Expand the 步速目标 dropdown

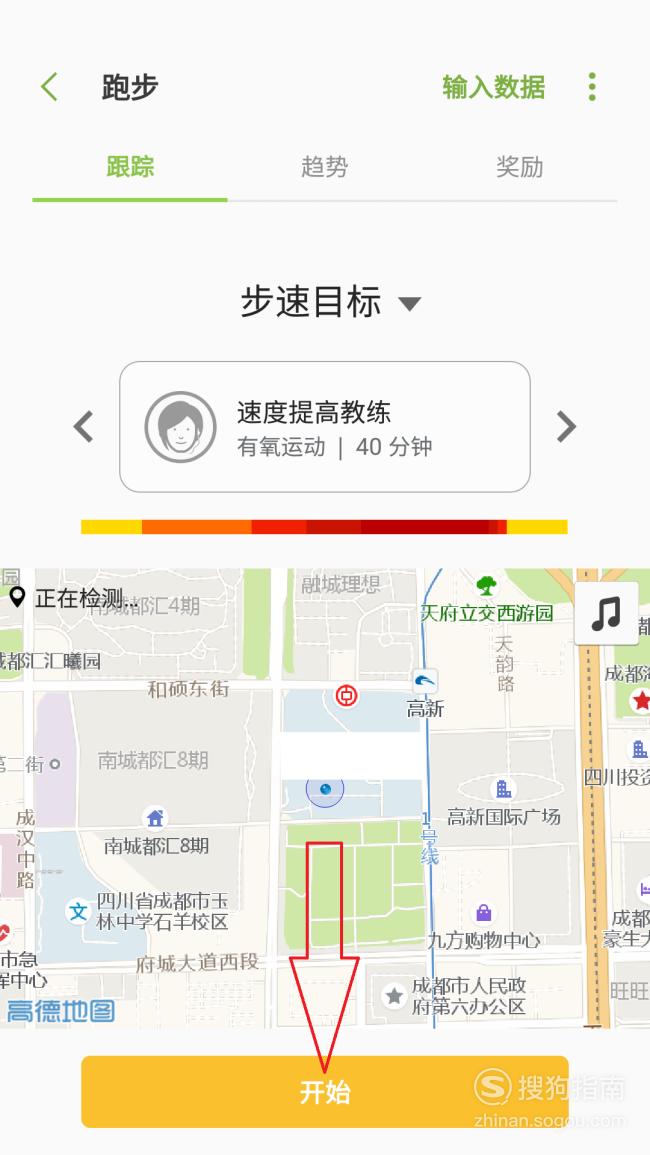coord(330,302)
